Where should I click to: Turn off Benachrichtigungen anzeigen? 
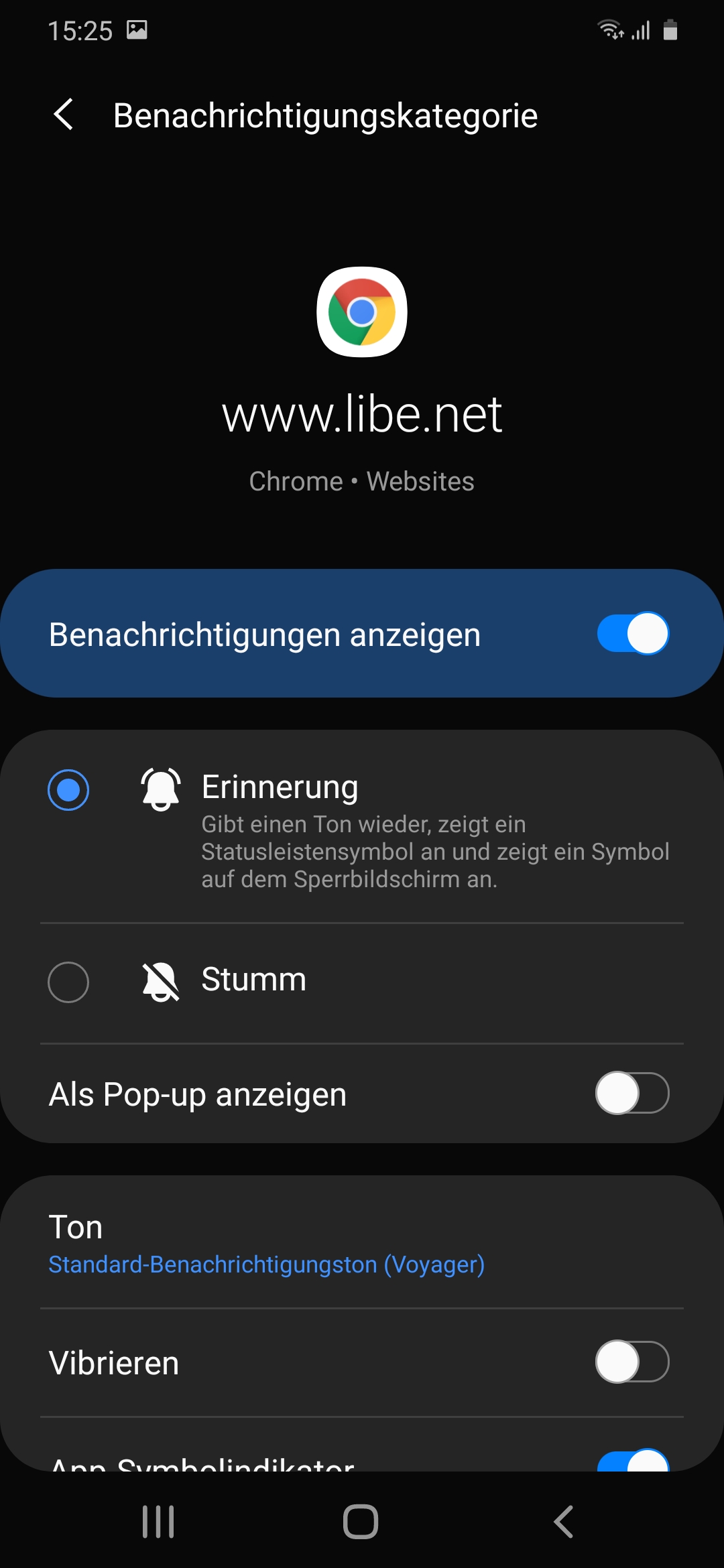pyautogui.click(x=632, y=634)
